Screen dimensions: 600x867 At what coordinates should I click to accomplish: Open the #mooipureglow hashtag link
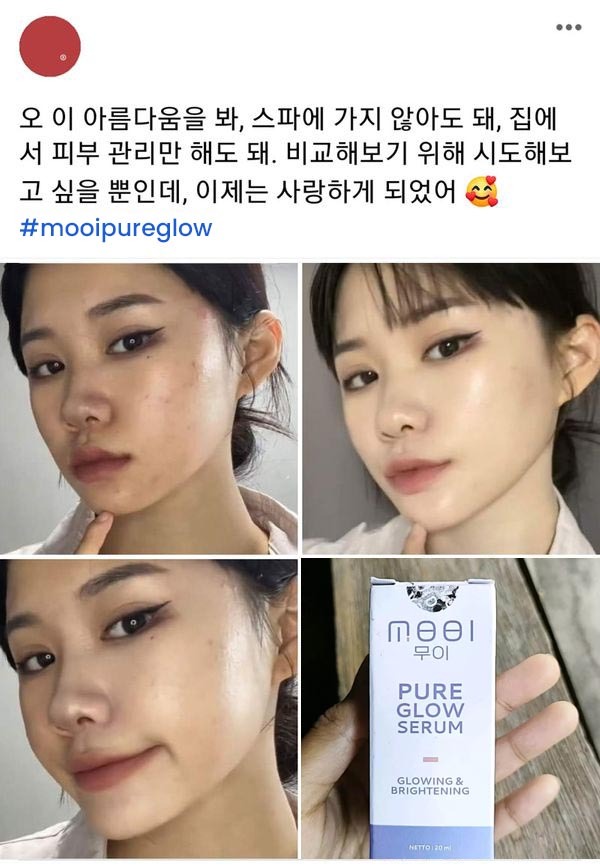(x=116, y=228)
